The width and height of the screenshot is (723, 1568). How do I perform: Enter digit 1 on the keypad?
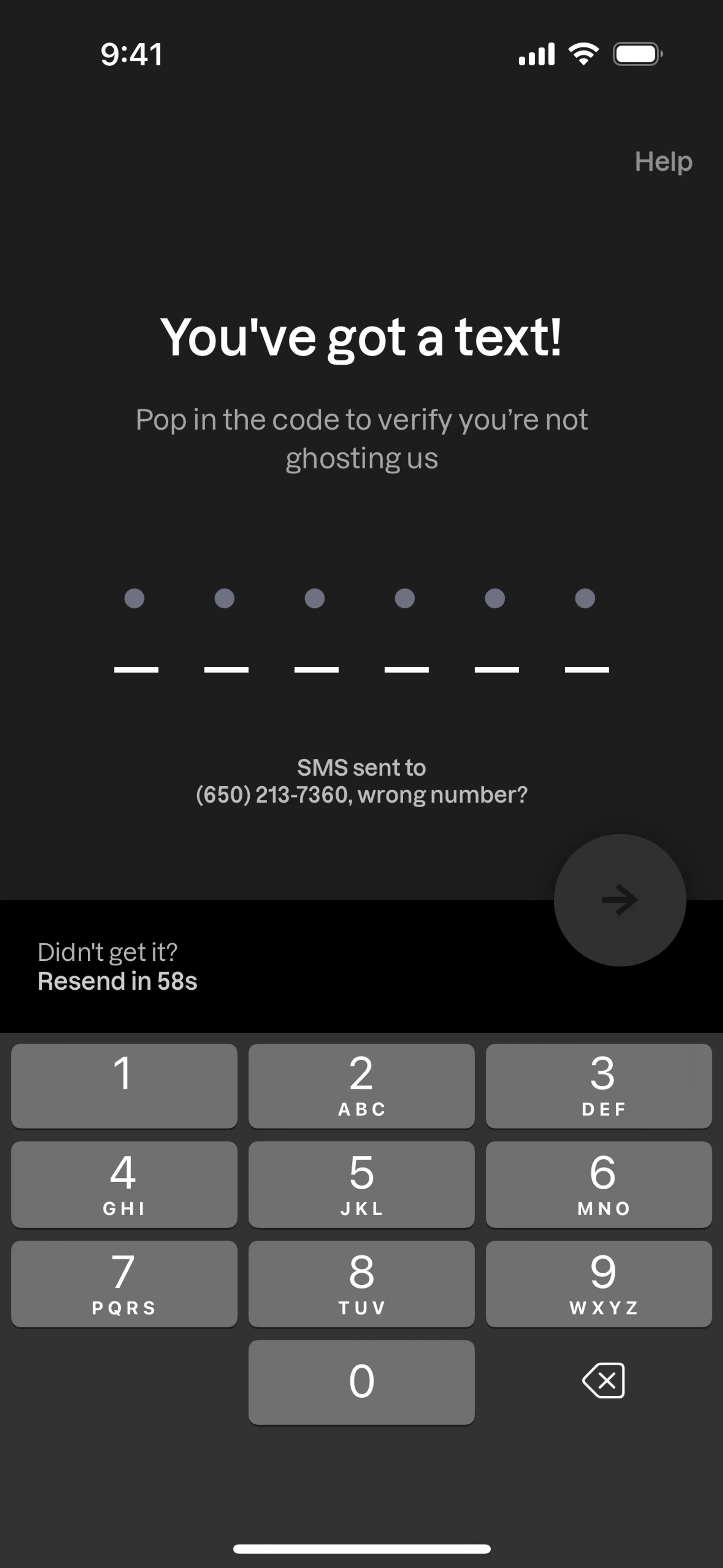click(x=124, y=1086)
